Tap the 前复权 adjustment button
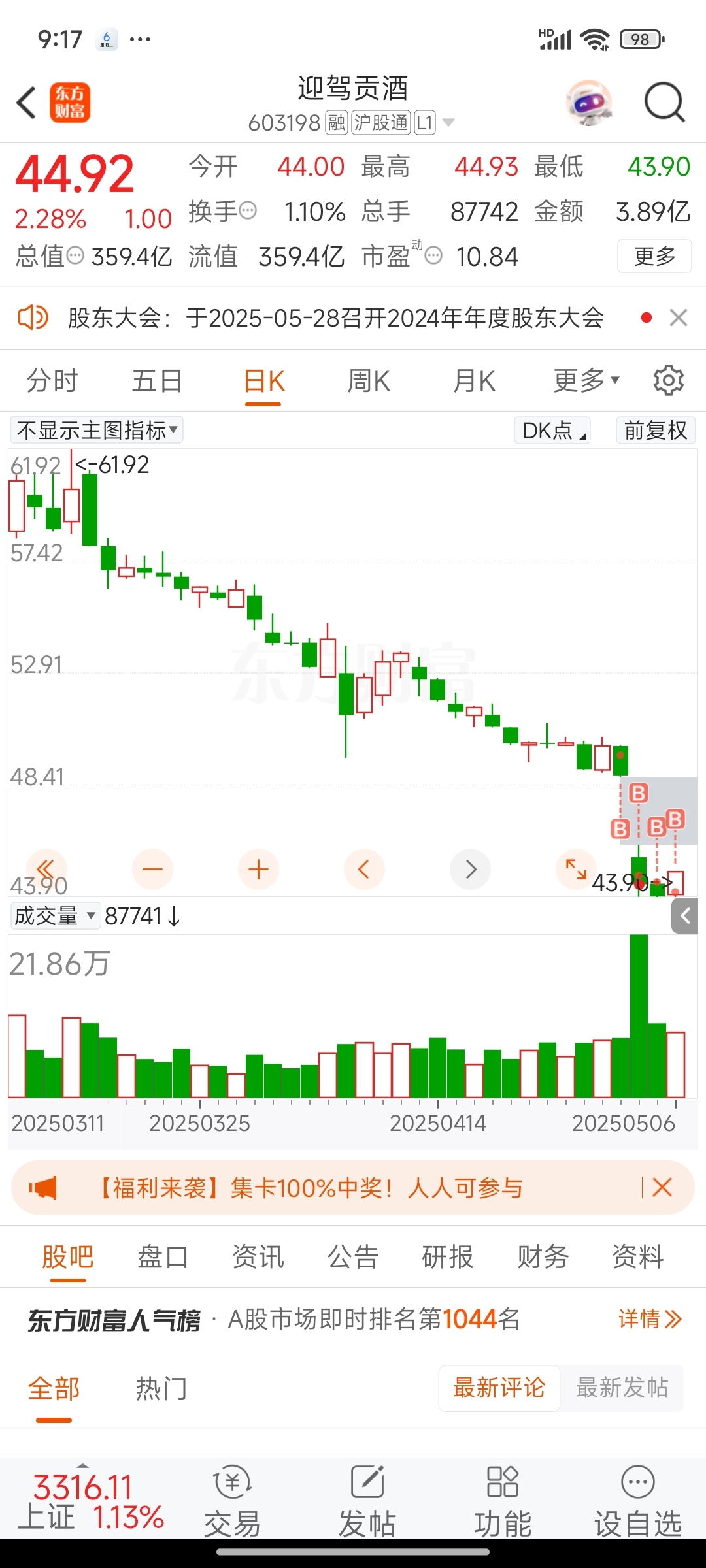 point(656,431)
